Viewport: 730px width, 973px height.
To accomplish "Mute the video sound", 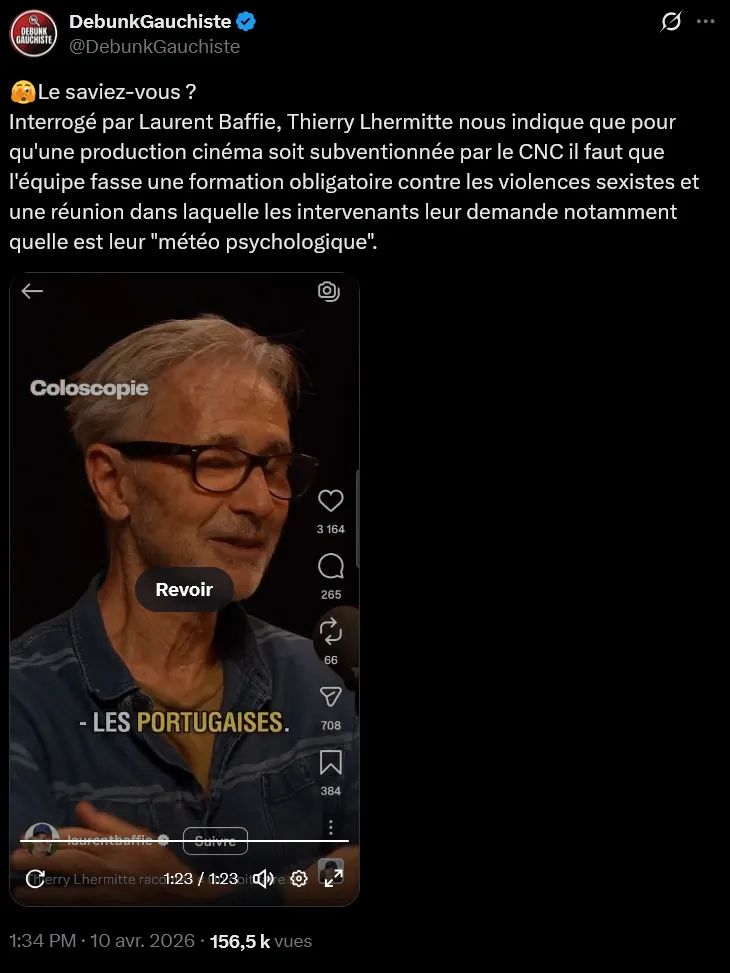I will click(x=263, y=879).
